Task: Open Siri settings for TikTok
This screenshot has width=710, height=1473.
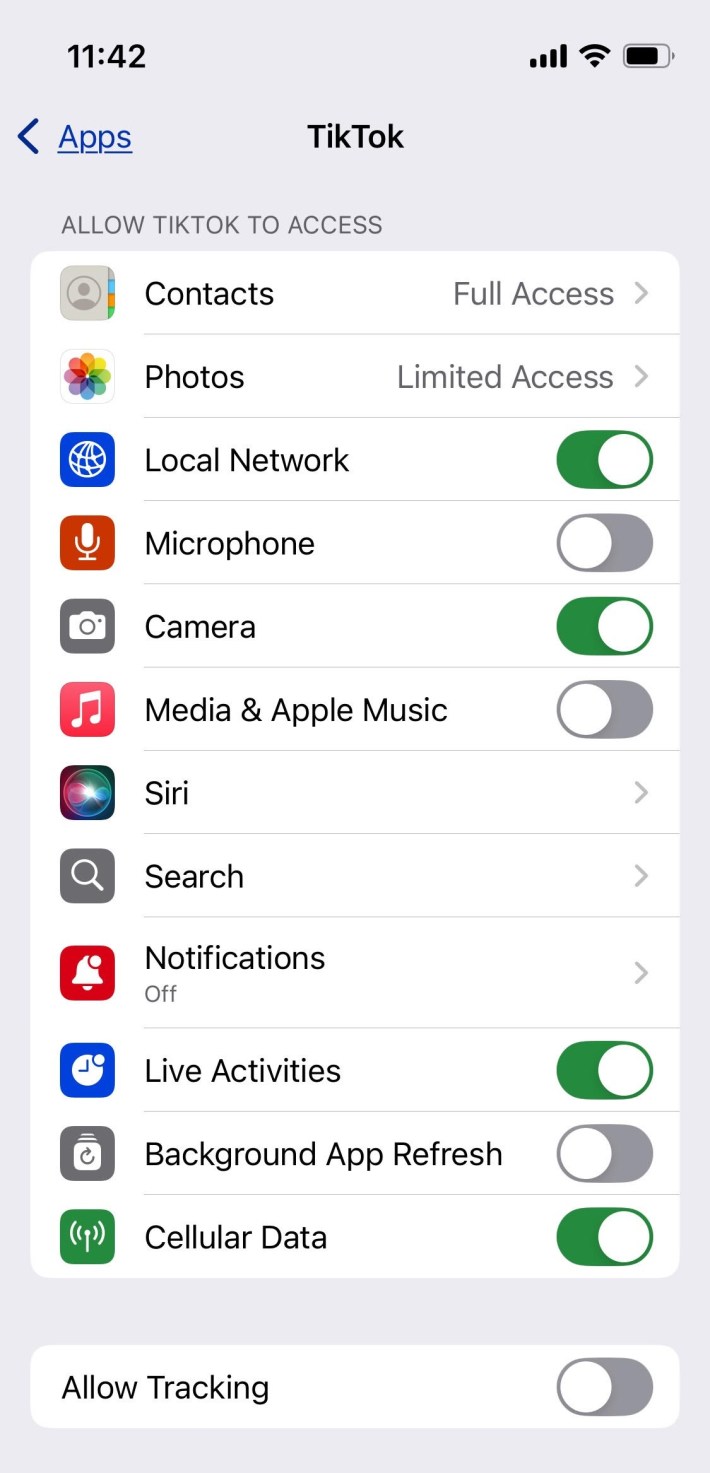Action: point(355,793)
